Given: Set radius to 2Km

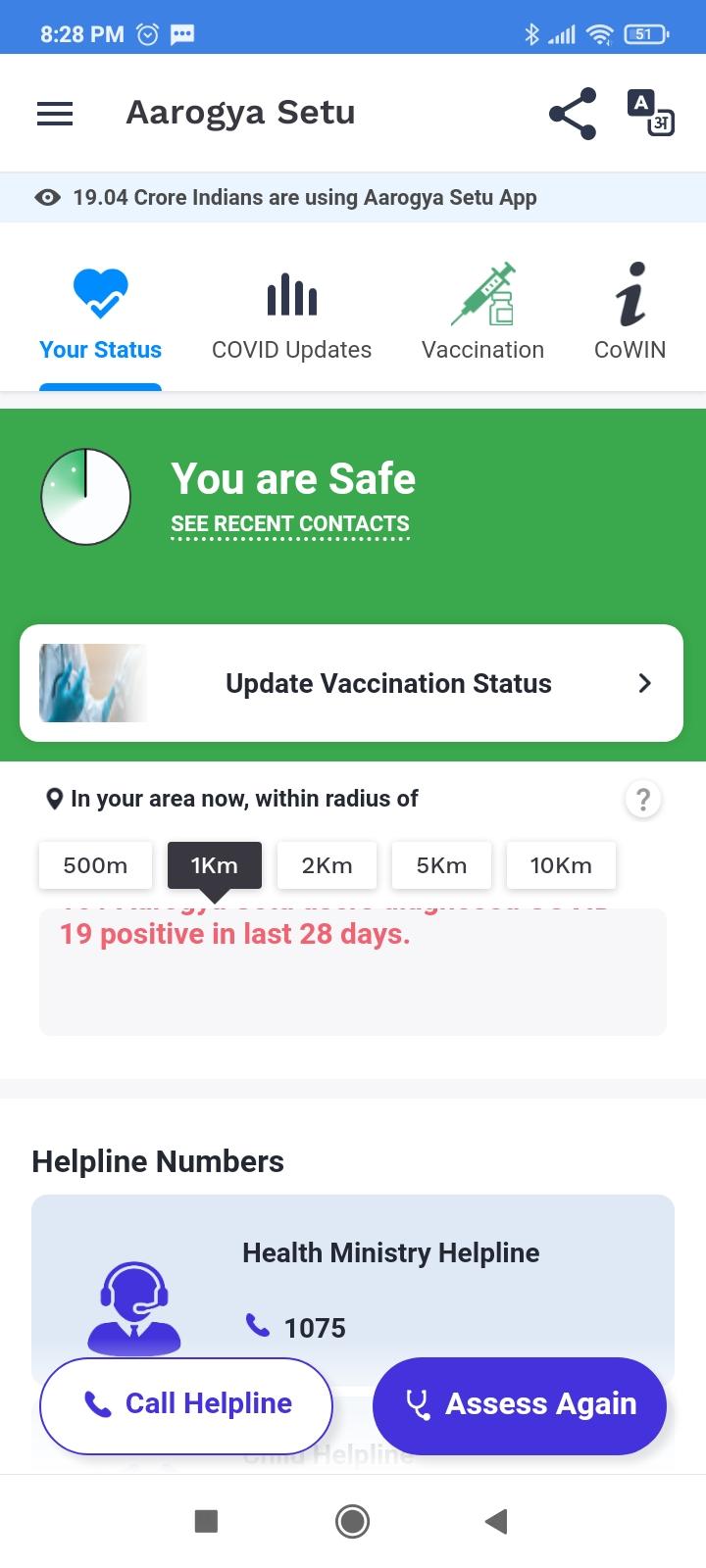Looking at the screenshot, I should click(327, 865).
